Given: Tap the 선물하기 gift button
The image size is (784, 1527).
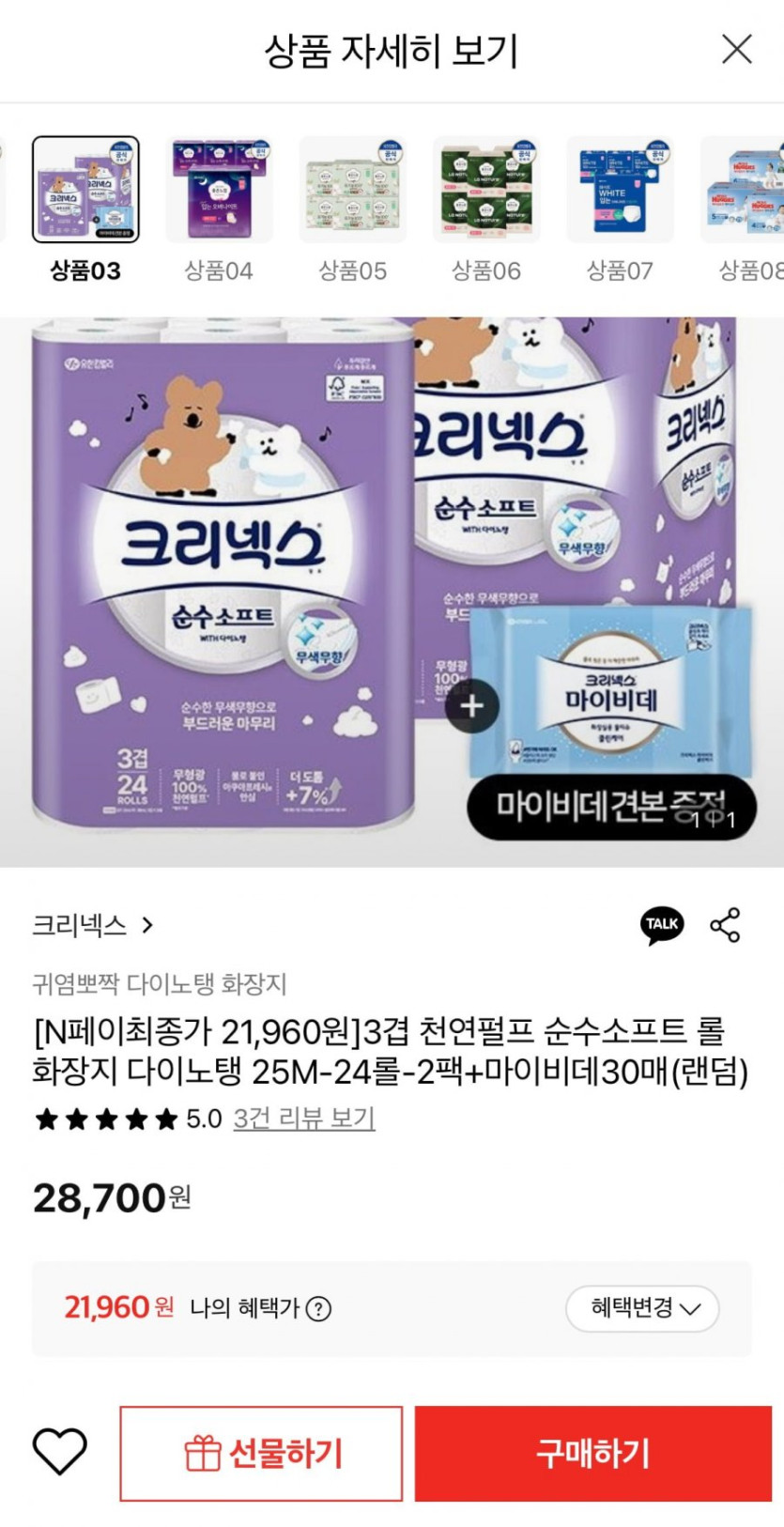Looking at the screenshot, I should coord(261,1453).
